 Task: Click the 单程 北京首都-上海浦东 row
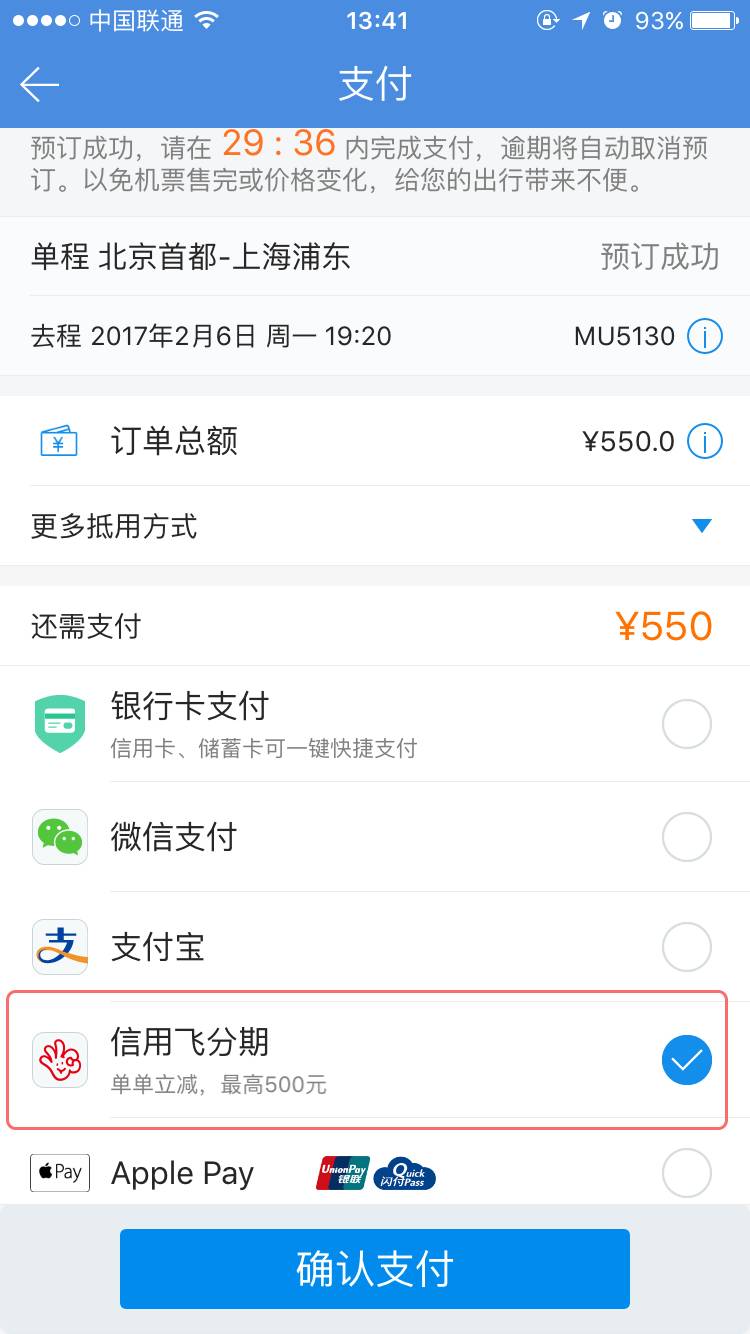(375, 257)
